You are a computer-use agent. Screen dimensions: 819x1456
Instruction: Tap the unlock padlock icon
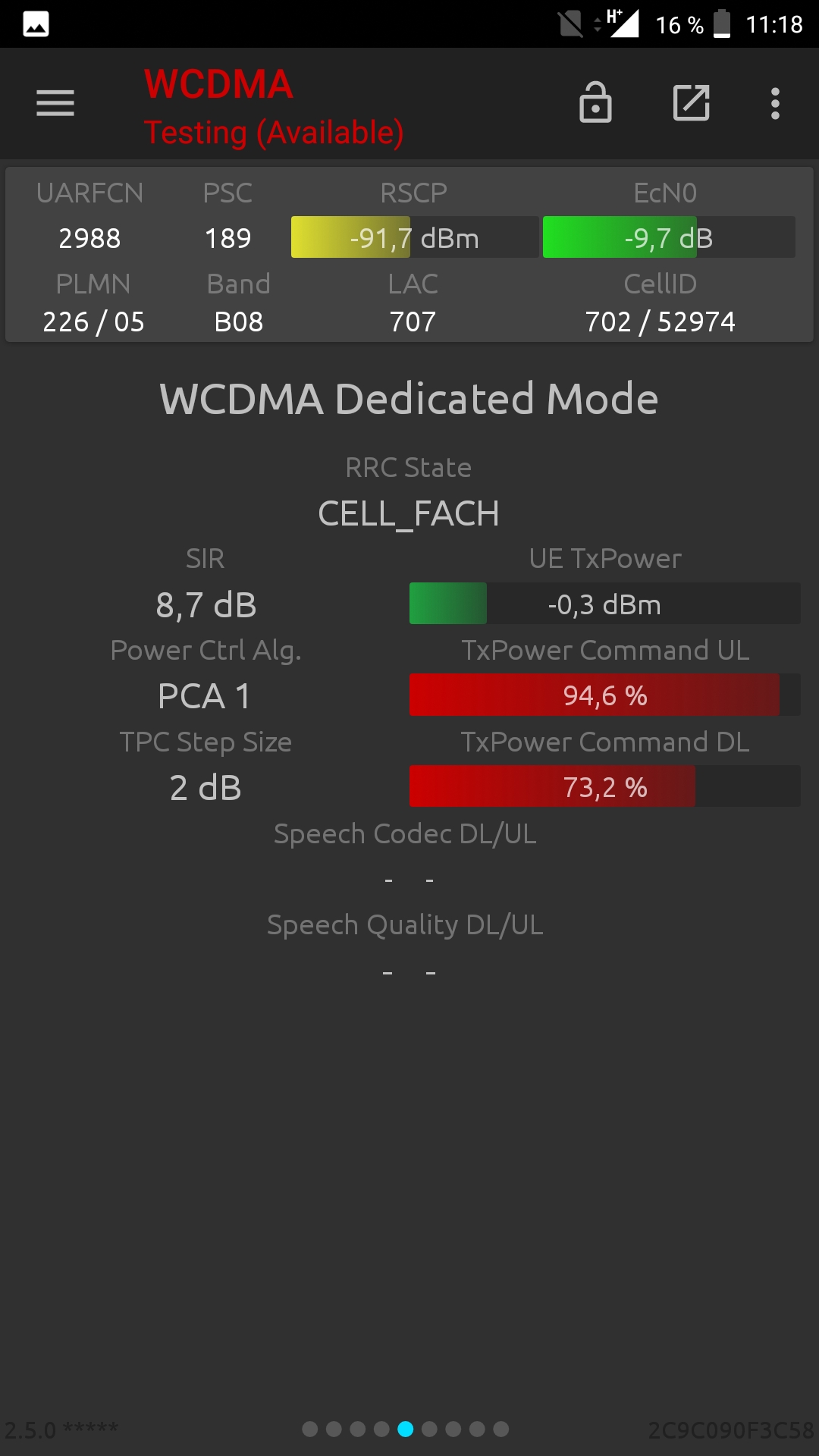(595, 102)
